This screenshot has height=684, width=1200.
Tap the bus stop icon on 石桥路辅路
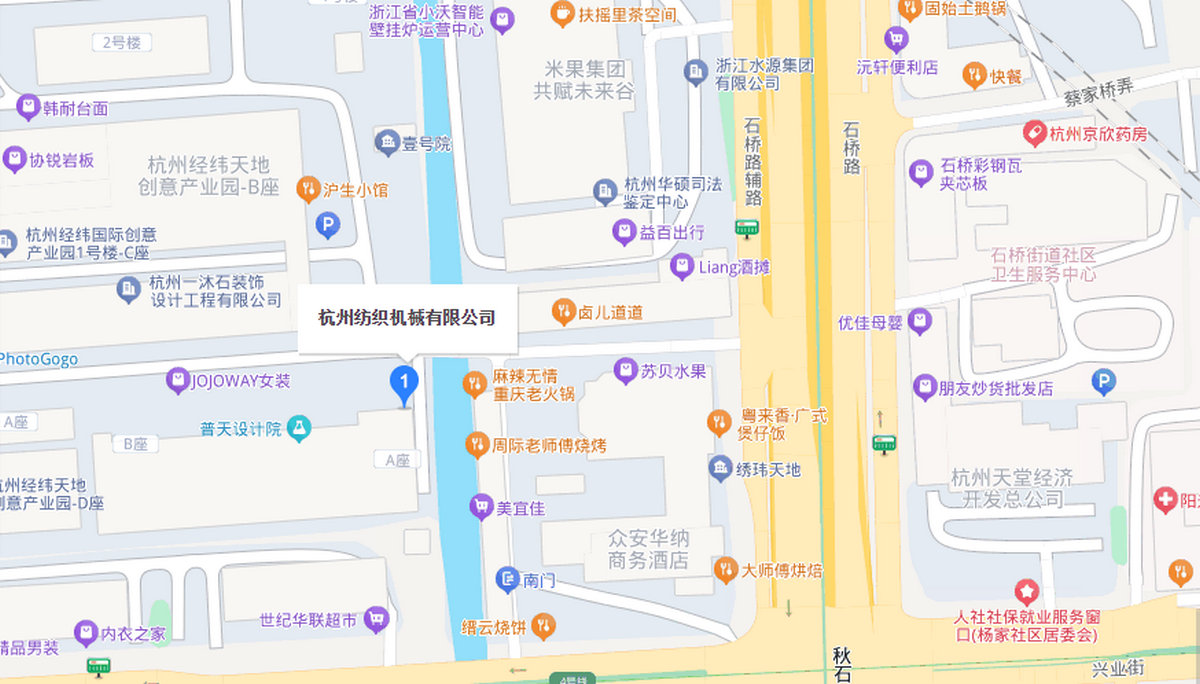(747, 228)
